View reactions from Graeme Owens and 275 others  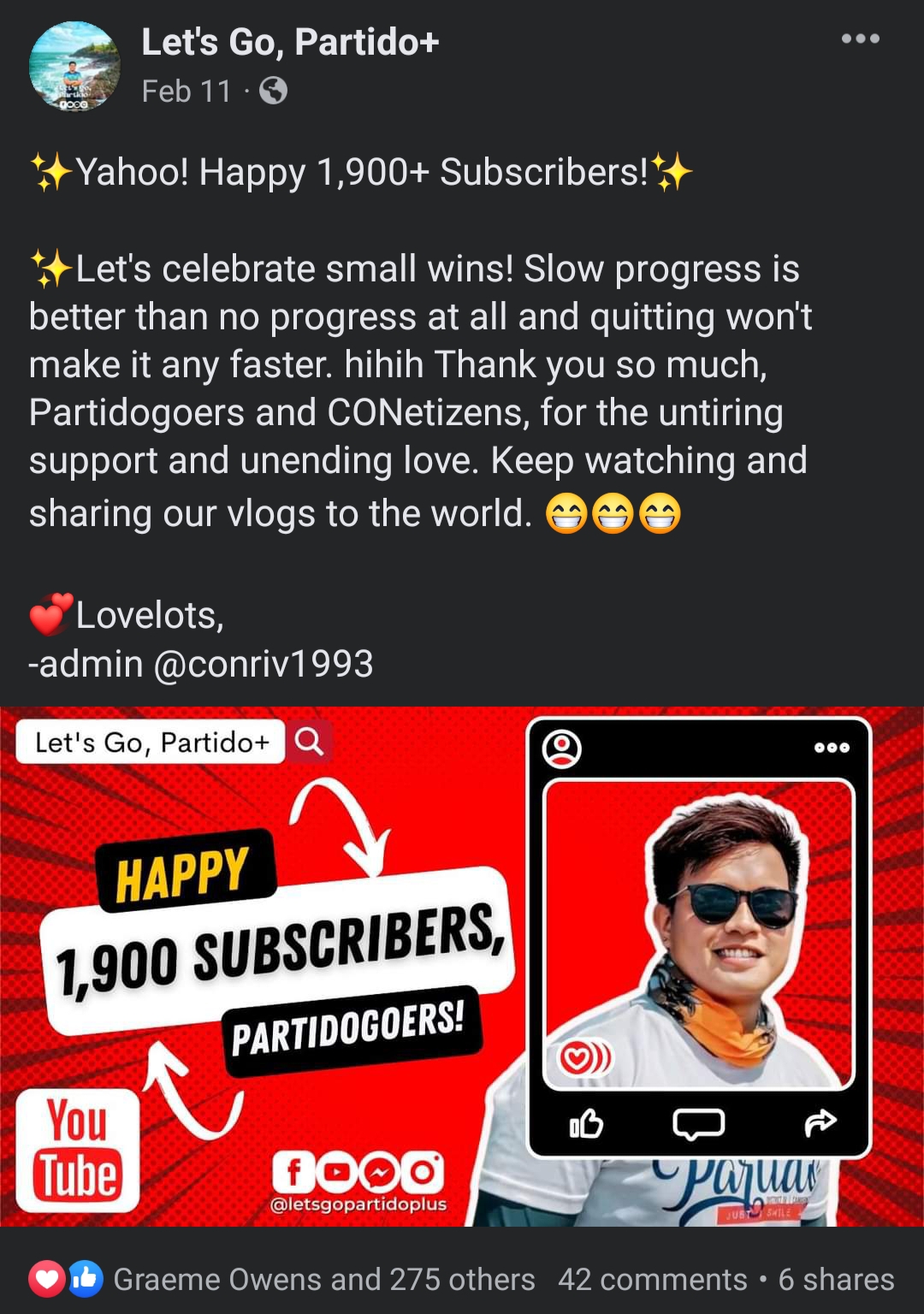(x=323, y=1279)
